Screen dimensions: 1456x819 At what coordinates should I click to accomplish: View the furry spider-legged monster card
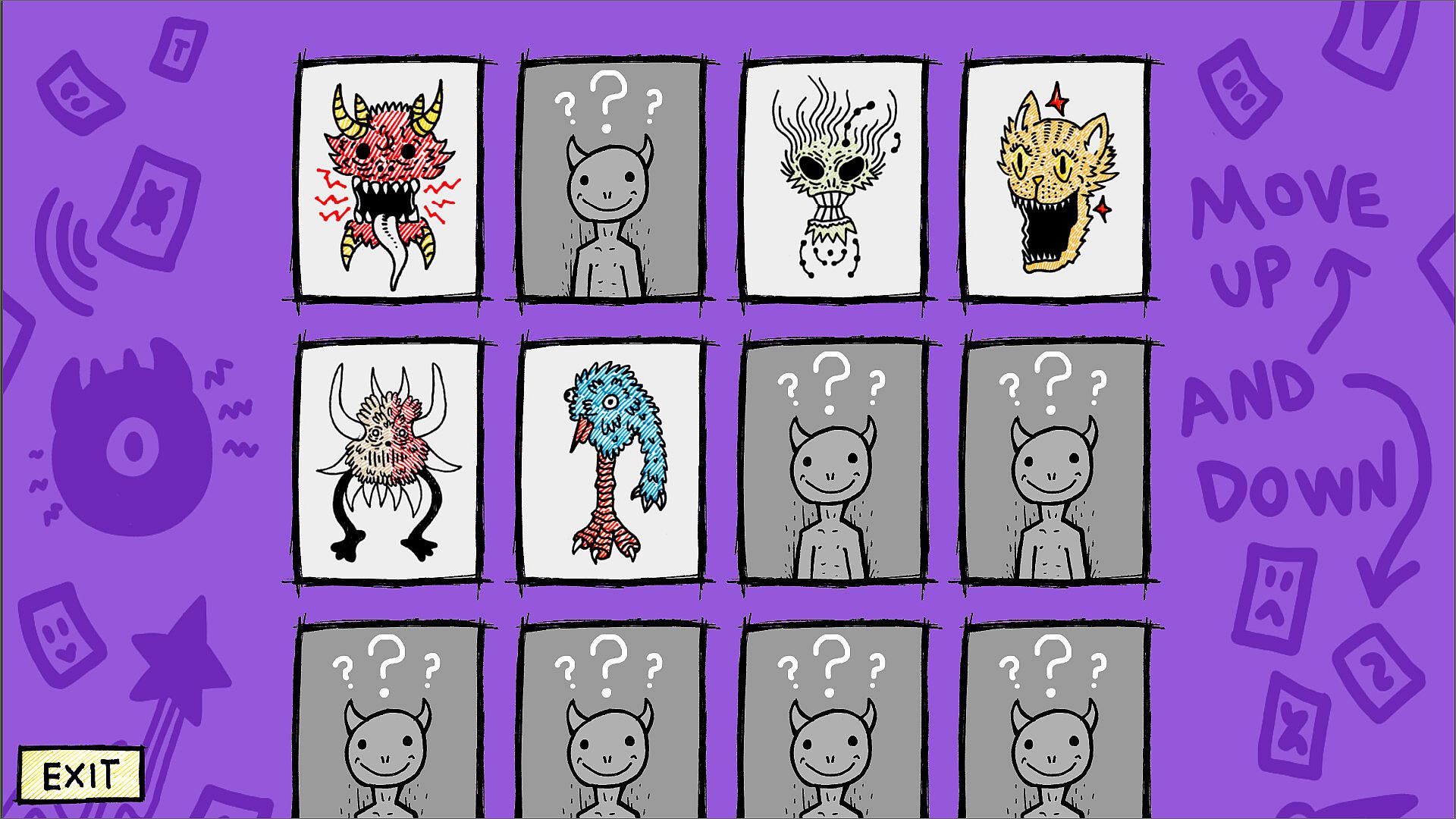(x=389, y=461)
